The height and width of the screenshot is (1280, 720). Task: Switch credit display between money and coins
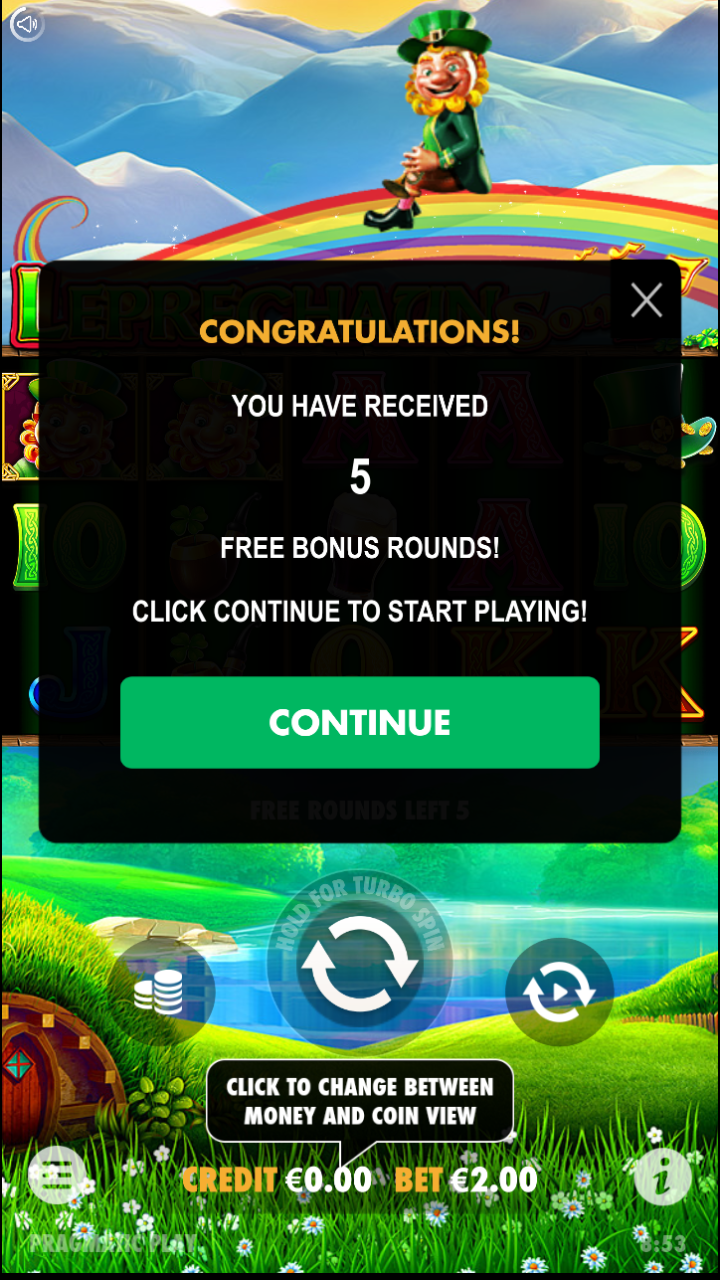click(x=277, y=1180)
